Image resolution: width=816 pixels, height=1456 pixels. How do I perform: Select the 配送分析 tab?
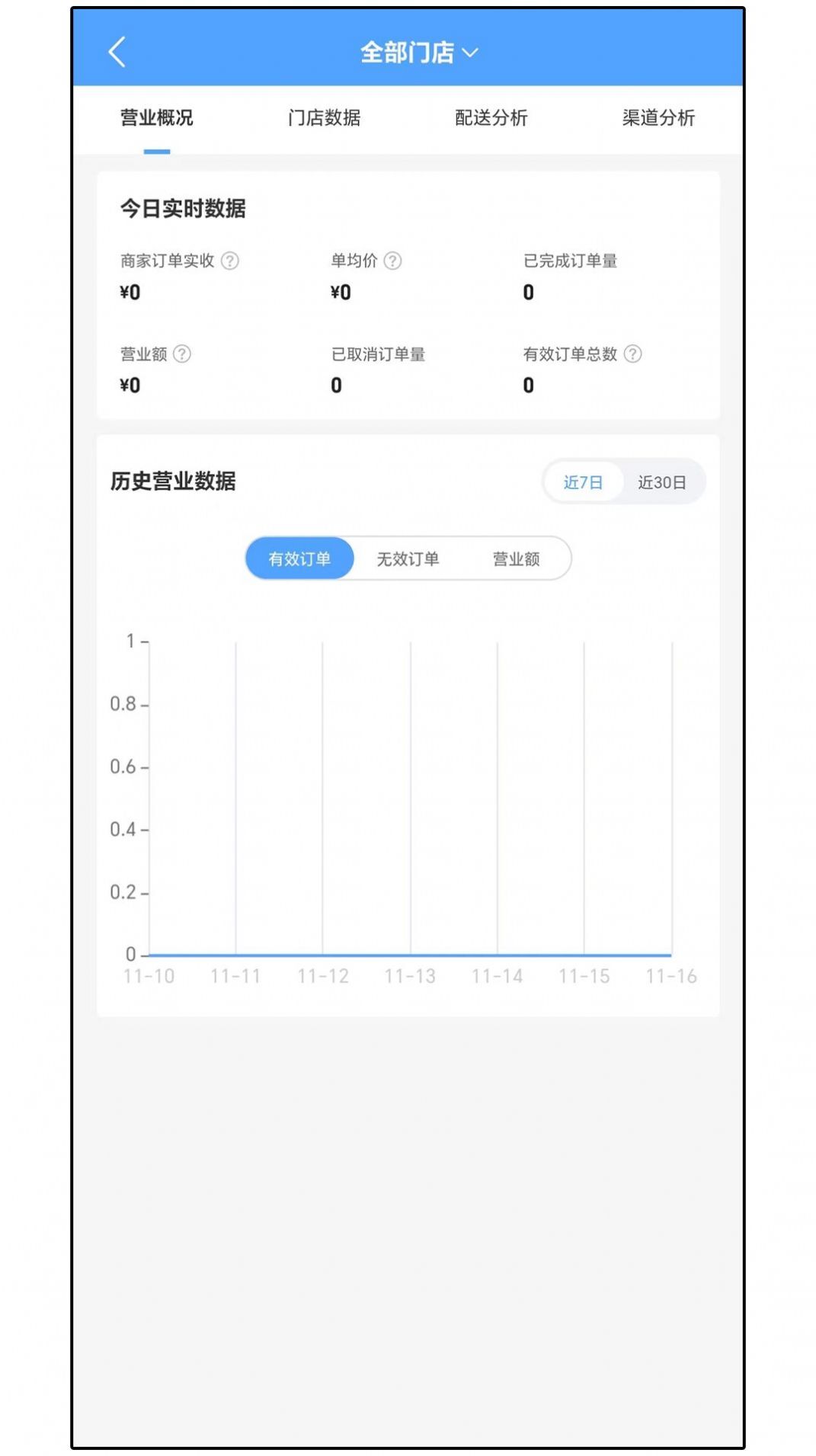492,118
